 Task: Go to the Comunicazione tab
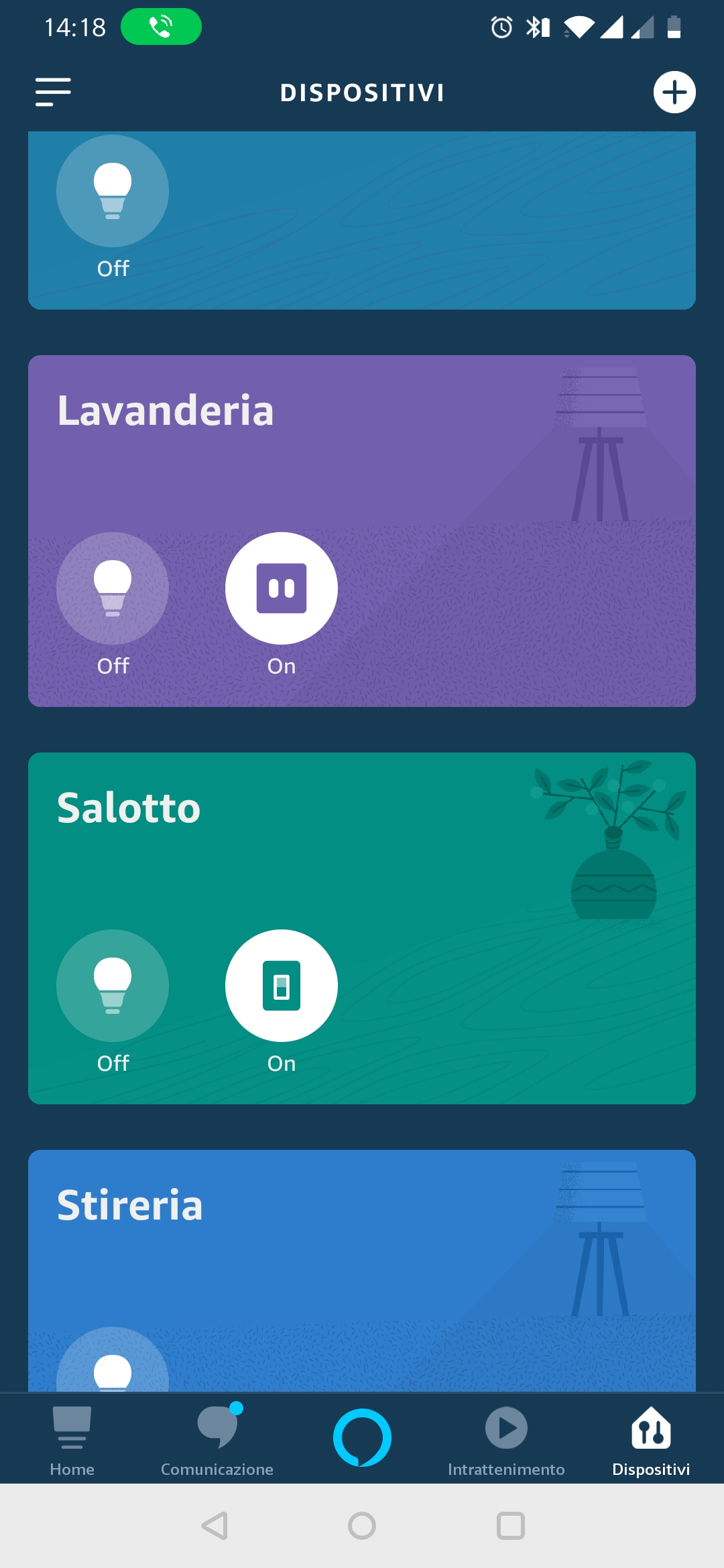click(217, 1439)
